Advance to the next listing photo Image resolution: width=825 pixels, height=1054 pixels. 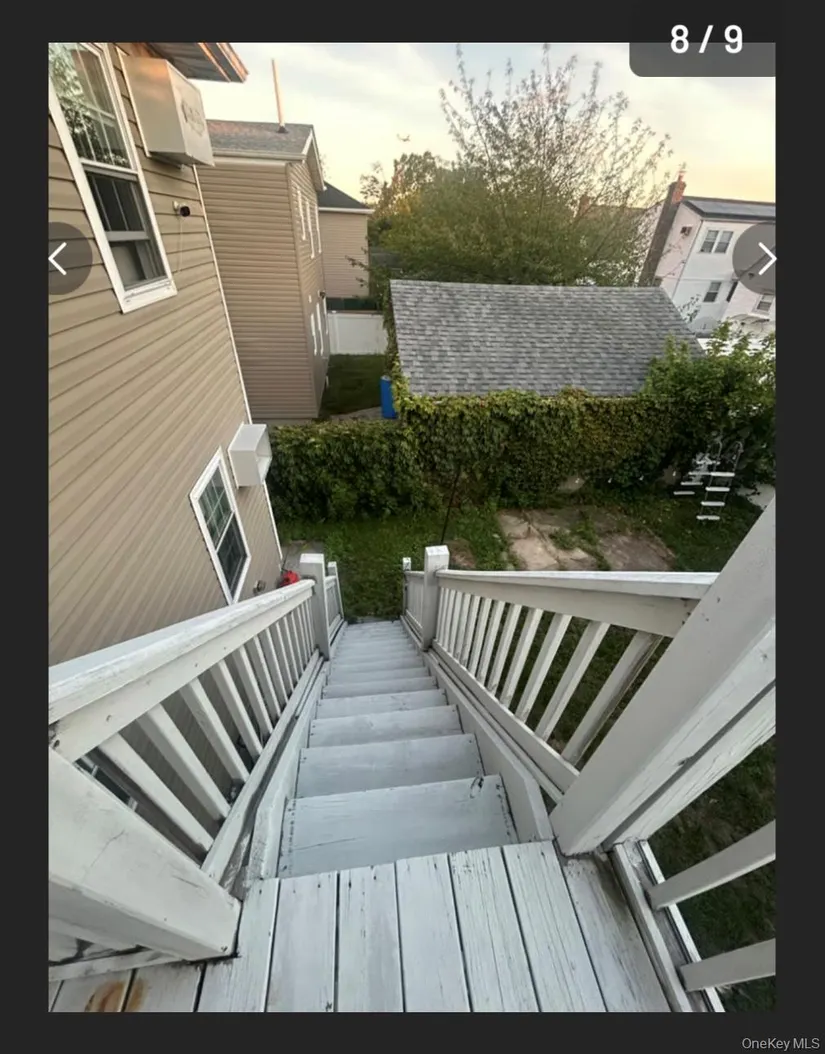765,259
